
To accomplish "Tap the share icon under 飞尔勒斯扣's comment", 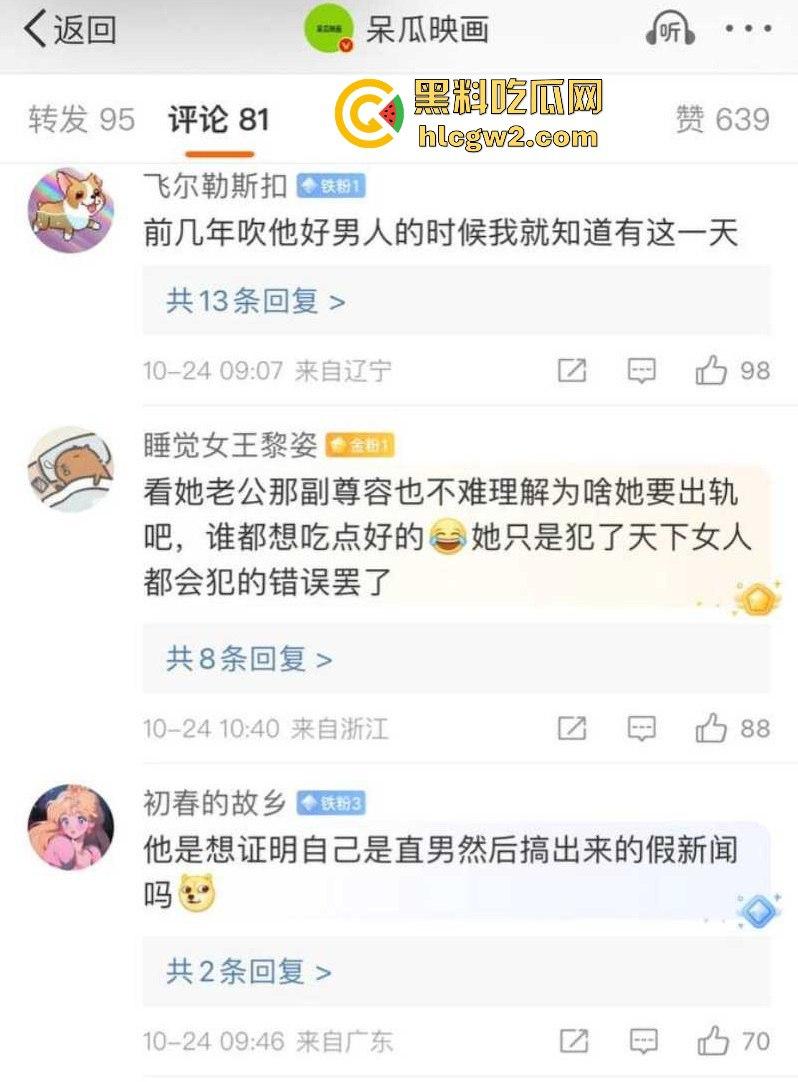I will point(570,369).
